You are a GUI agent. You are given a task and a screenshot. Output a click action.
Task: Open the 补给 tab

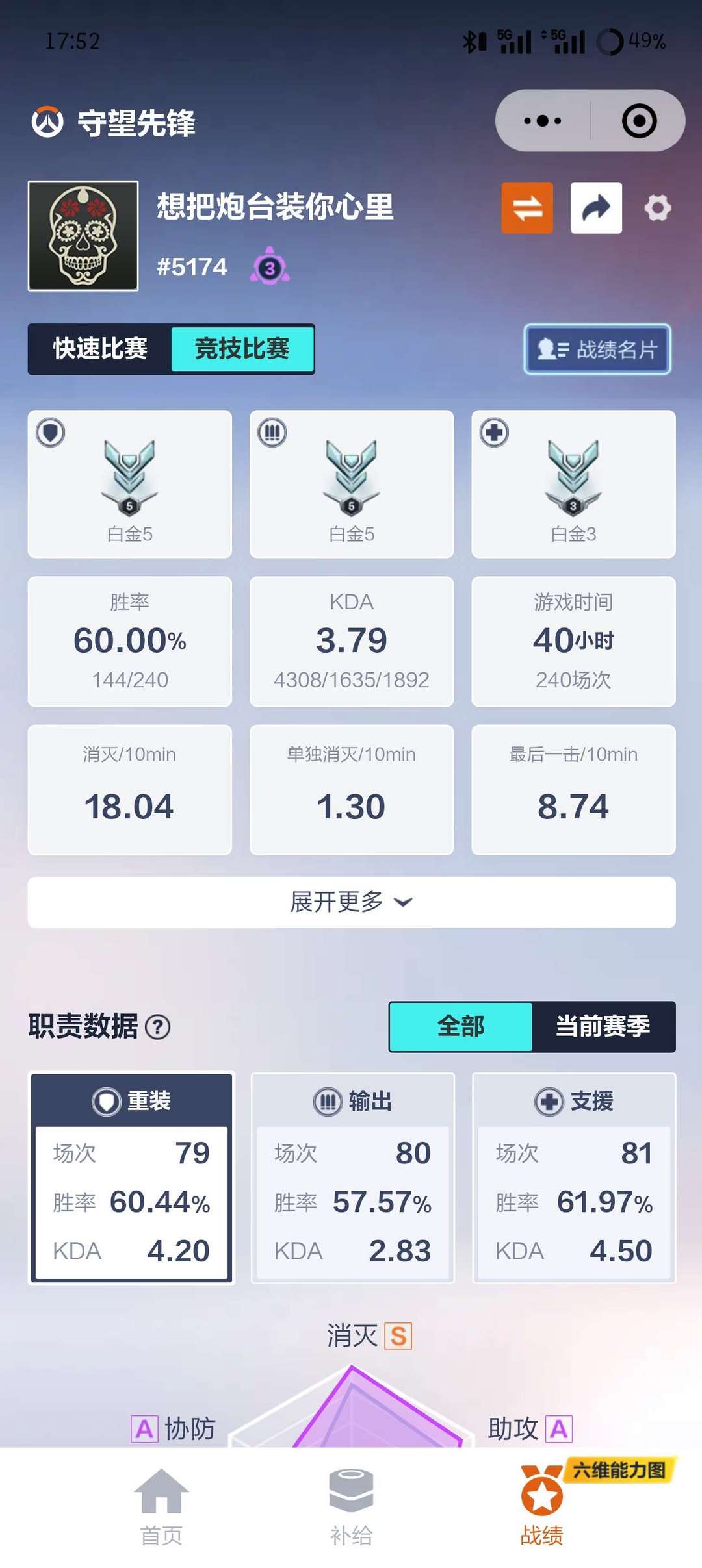pos(351,1507)
